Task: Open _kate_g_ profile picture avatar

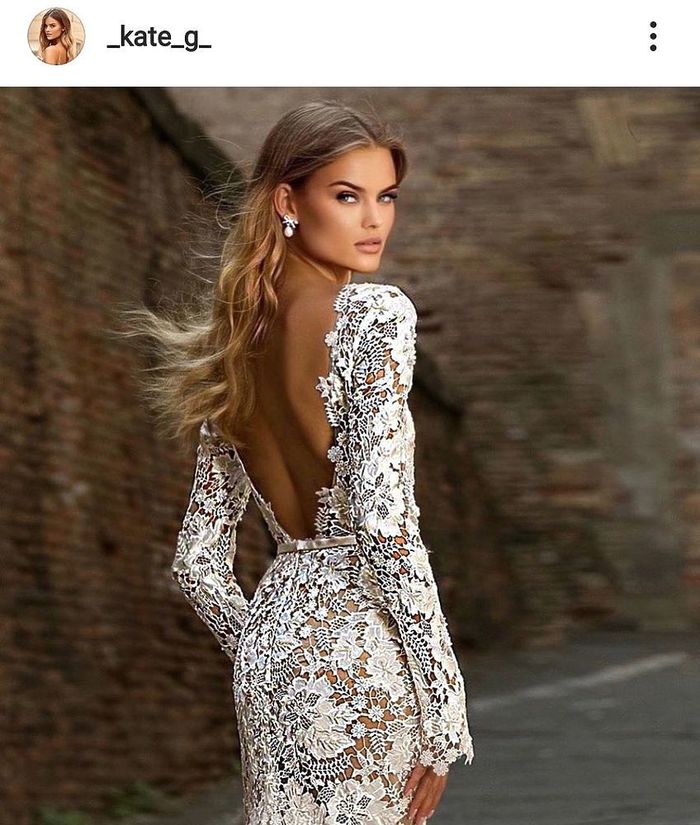Action: pos(56,36)
